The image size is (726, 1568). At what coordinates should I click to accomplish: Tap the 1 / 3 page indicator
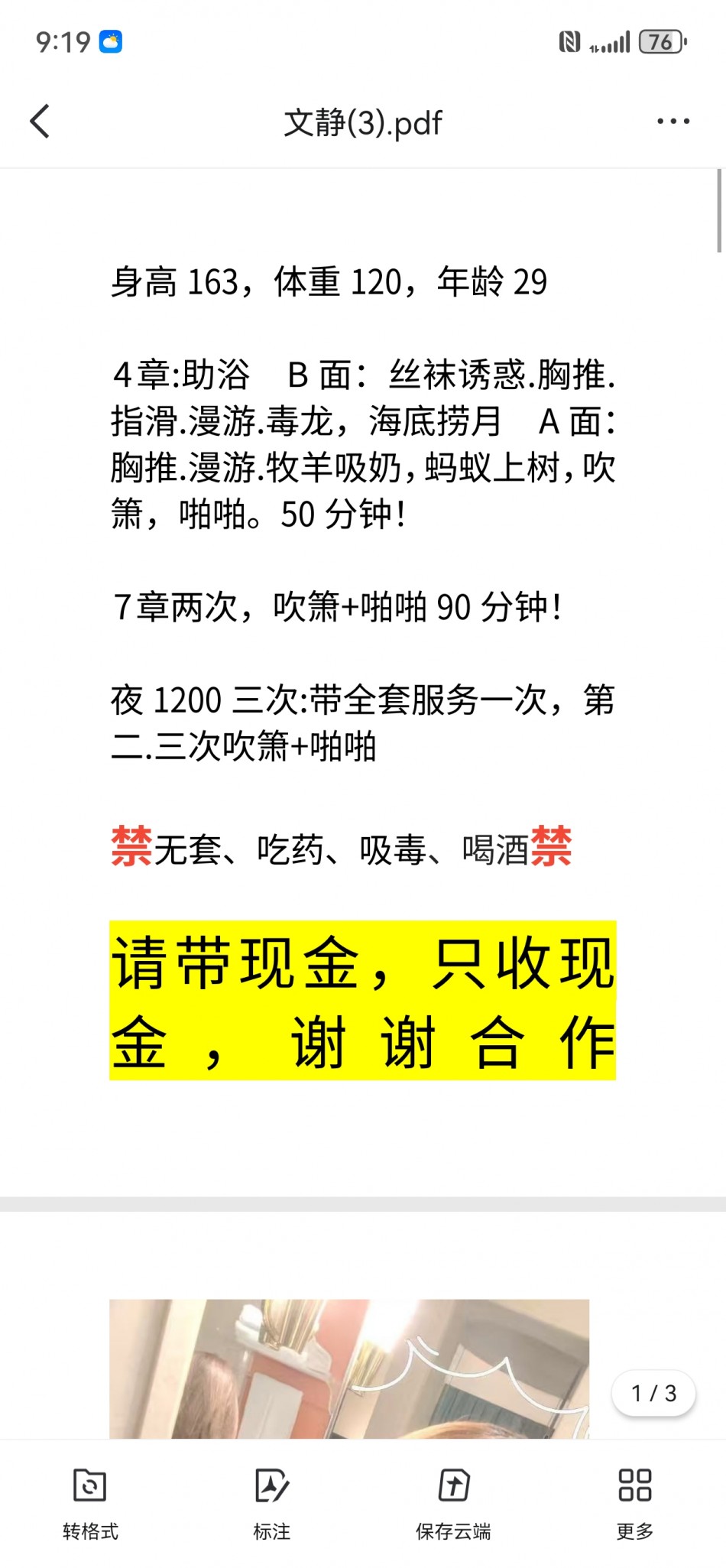click(x=653, y=1393)
